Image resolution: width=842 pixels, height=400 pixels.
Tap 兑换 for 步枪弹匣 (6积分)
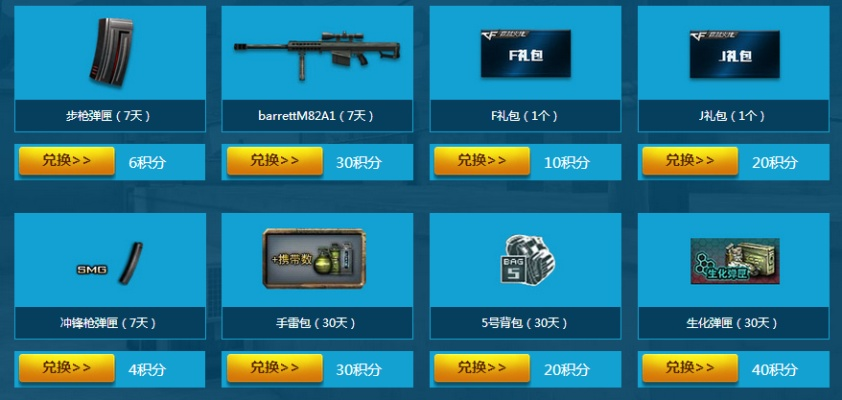[x=66, y=161]
